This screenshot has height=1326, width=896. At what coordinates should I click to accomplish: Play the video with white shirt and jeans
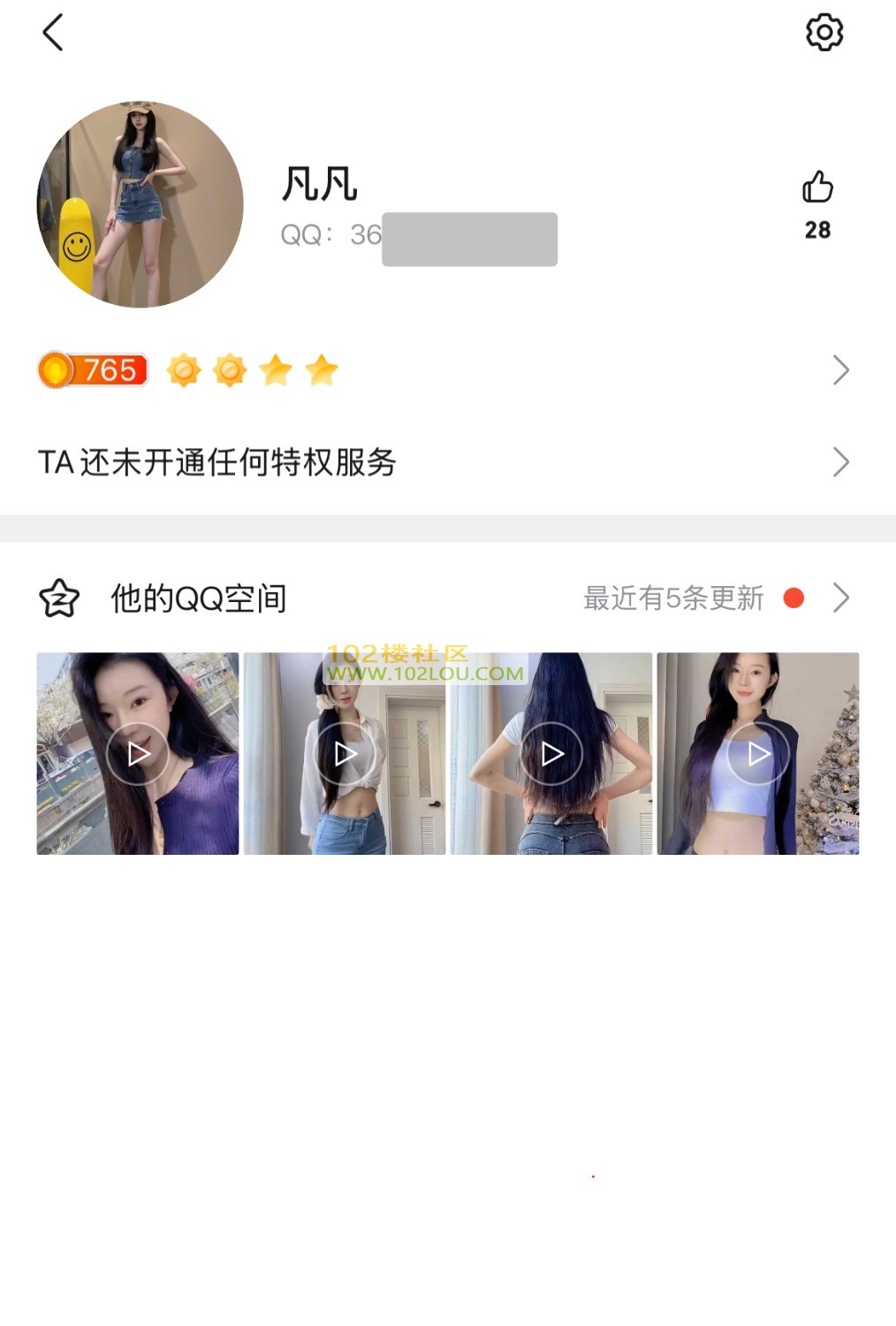(x=345, y=753)
